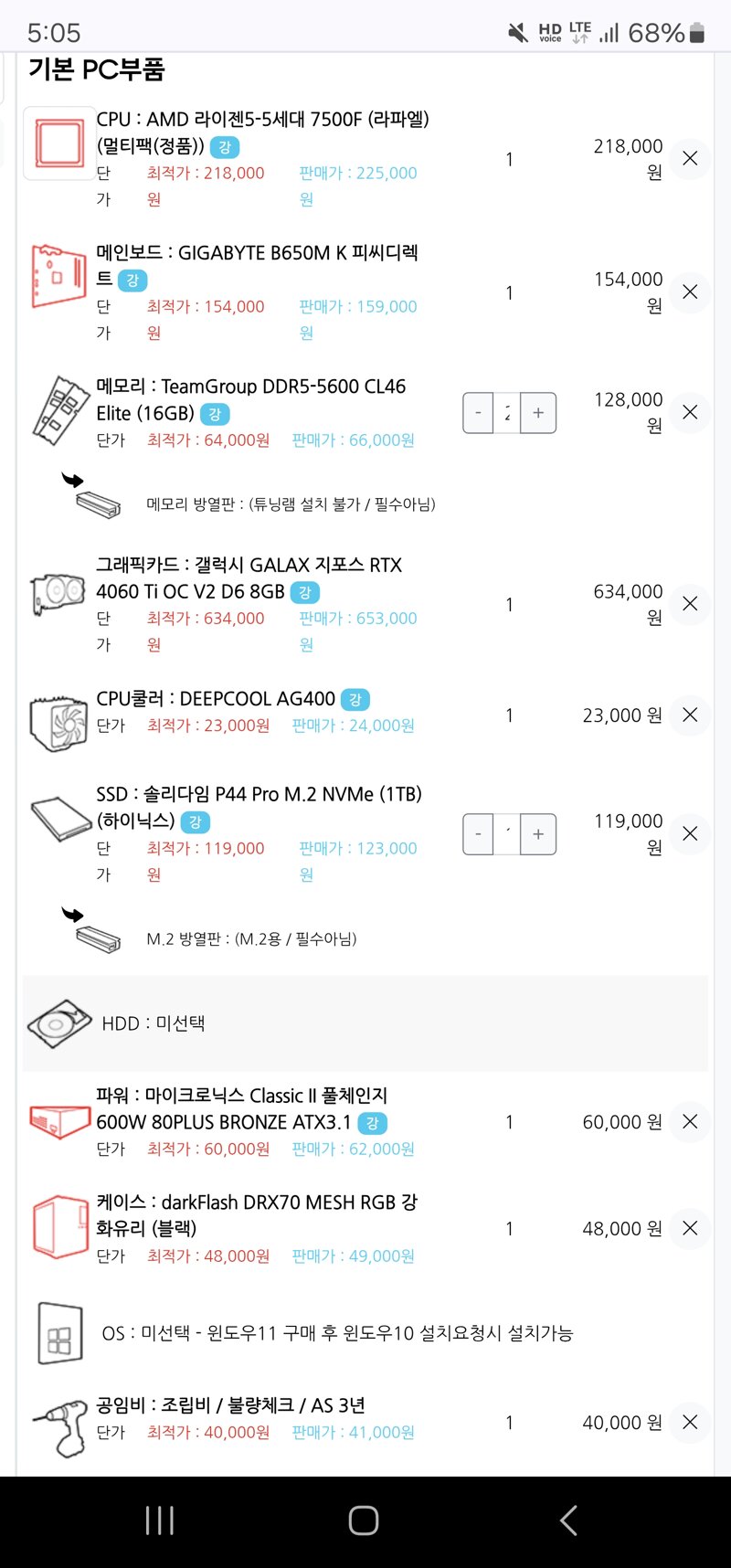Screen dimensions: 731x1568
Task: Remove the AMD Ryzen 7500F CPU item
Action: tap(690, 158)
